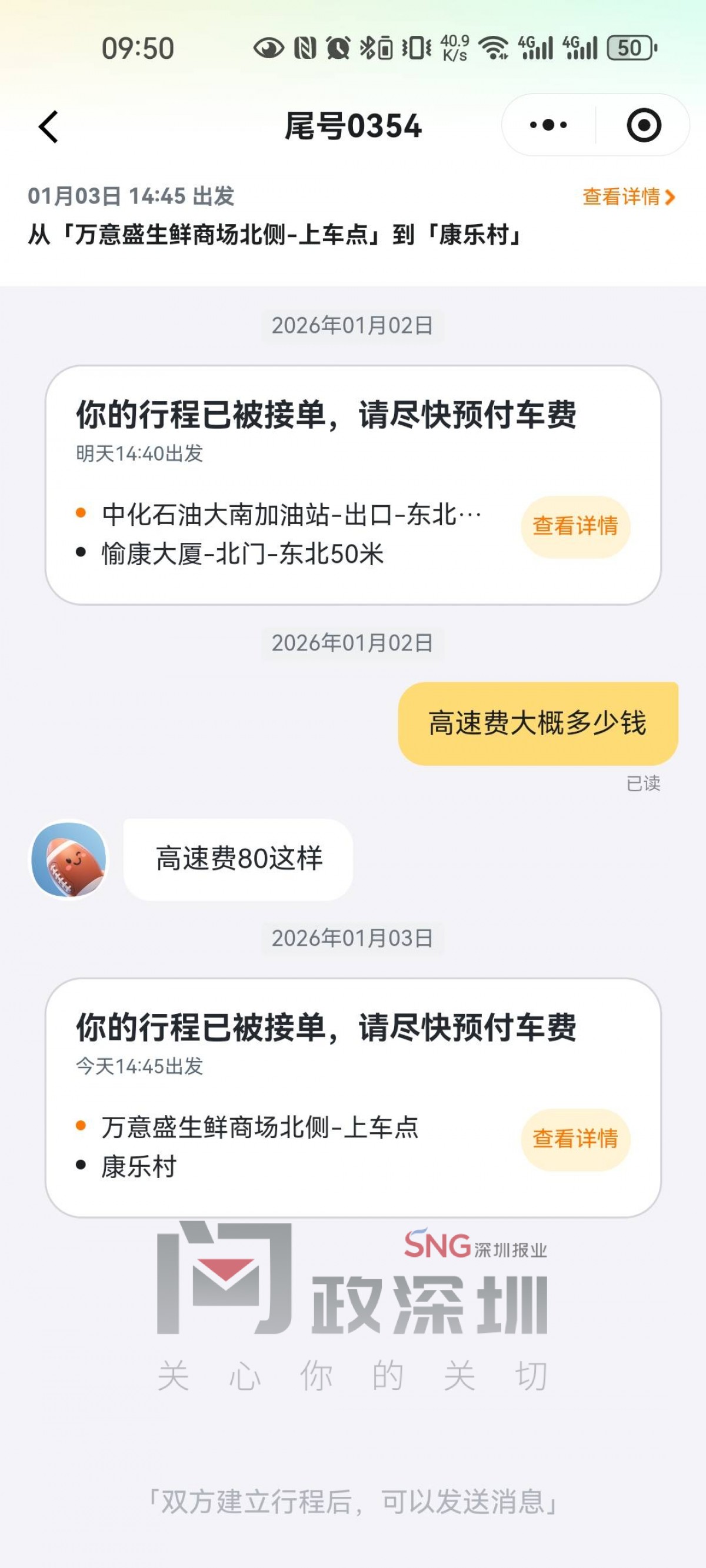Open 查看详情 link in the trip header

pos(628,196)
